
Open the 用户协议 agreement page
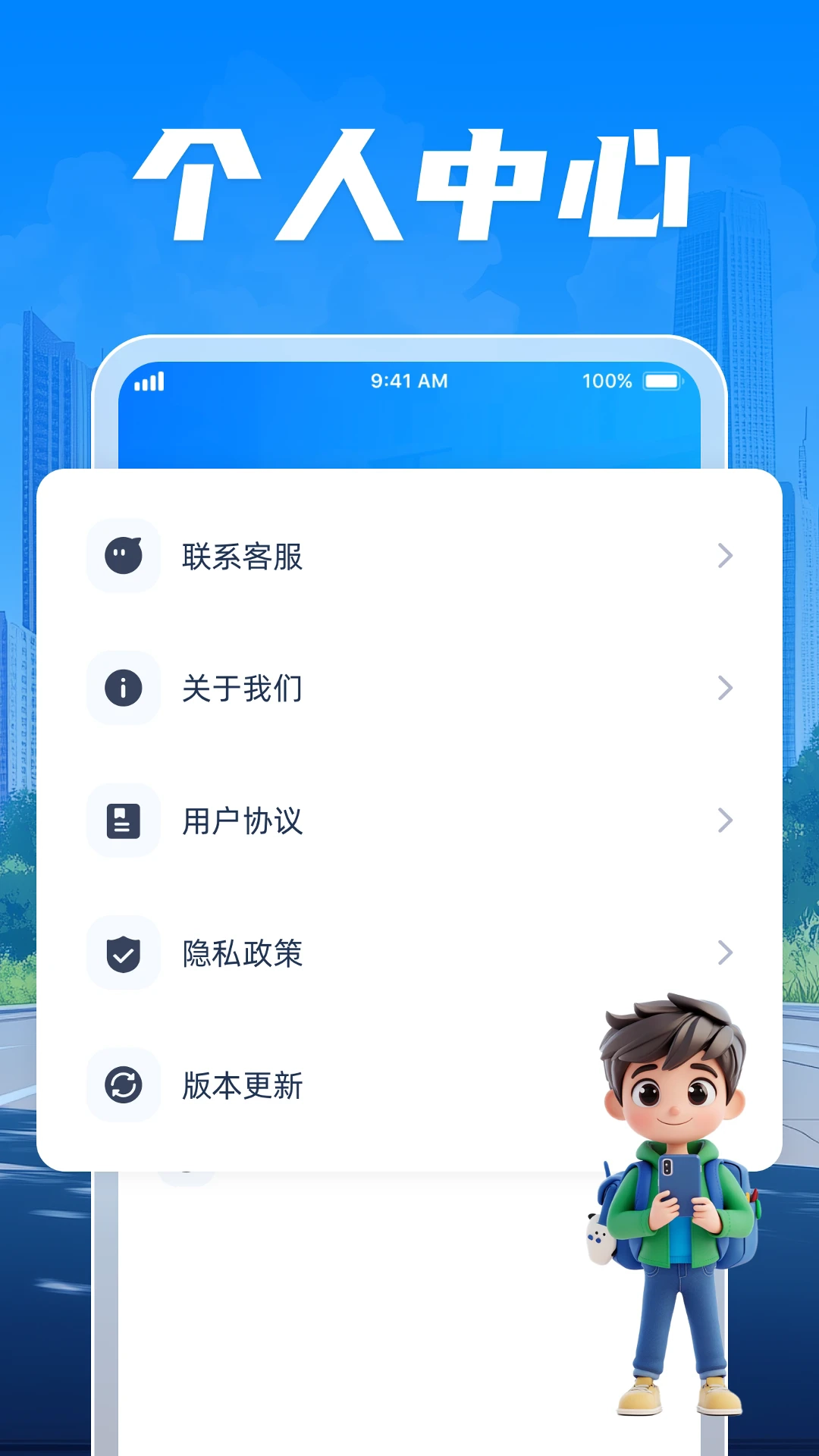(243, 821)
